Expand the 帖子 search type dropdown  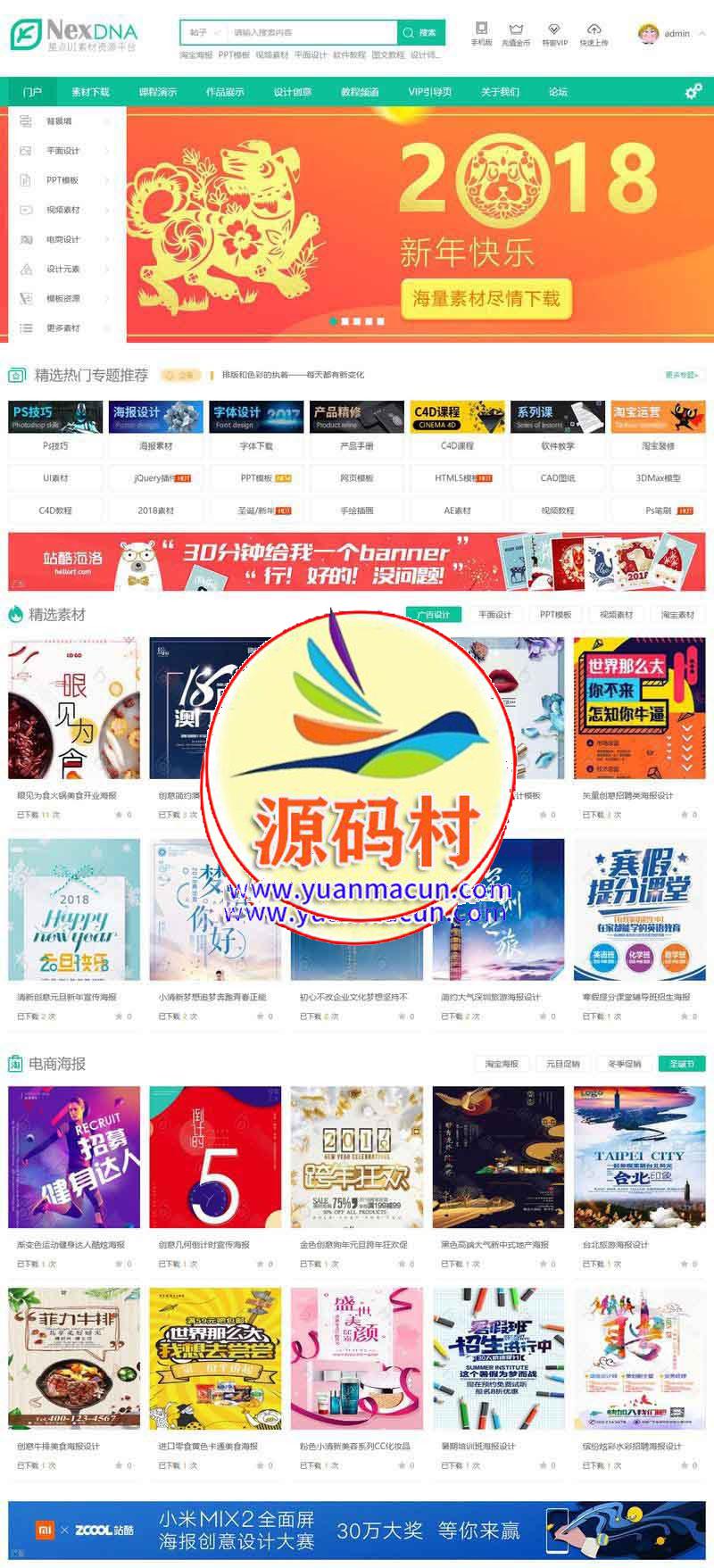point(203,32)
